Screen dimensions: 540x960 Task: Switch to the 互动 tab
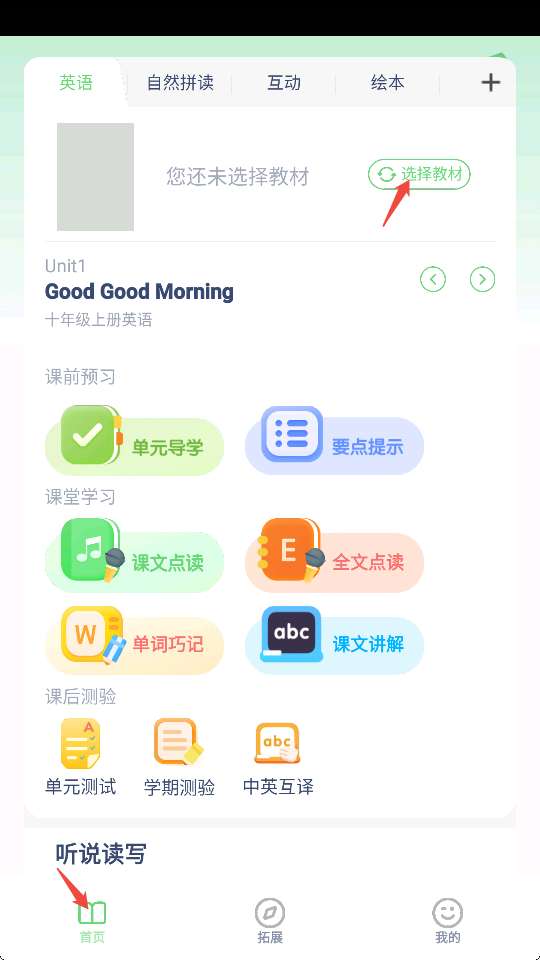pyautogui.click(x=284, y=83)
